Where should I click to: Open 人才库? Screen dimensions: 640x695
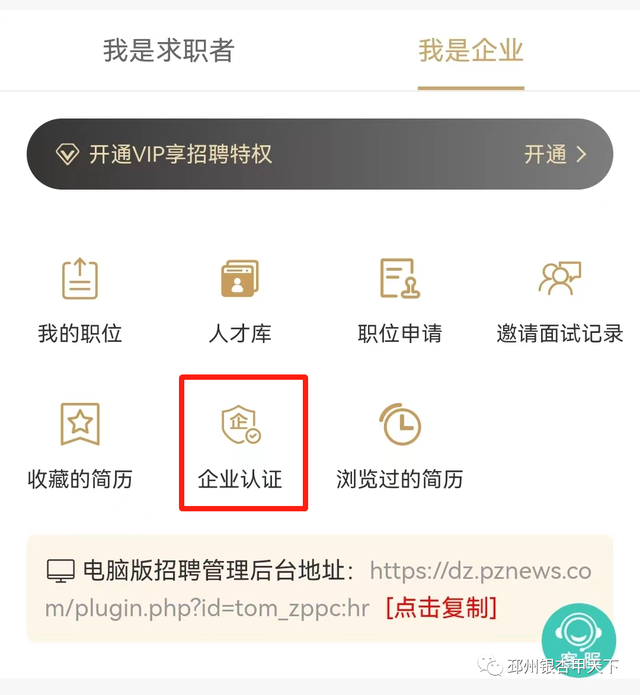[240, 300]
